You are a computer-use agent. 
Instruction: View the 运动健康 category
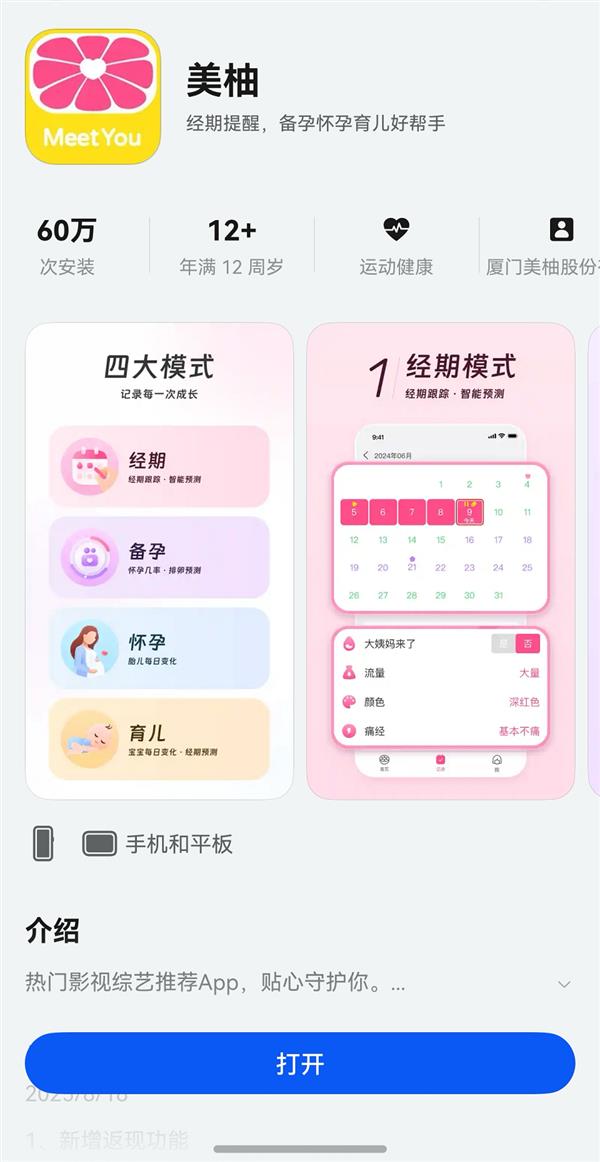pyautogui.click(x=396, y=246)
